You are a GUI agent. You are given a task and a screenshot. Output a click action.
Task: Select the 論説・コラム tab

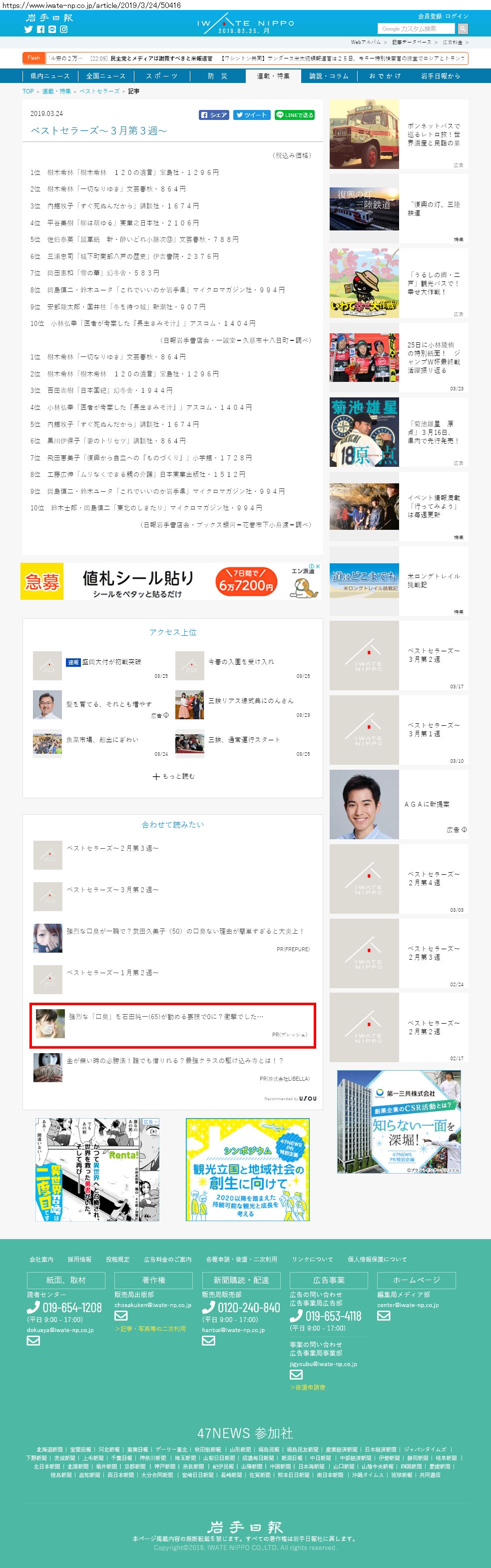[329, 76]
